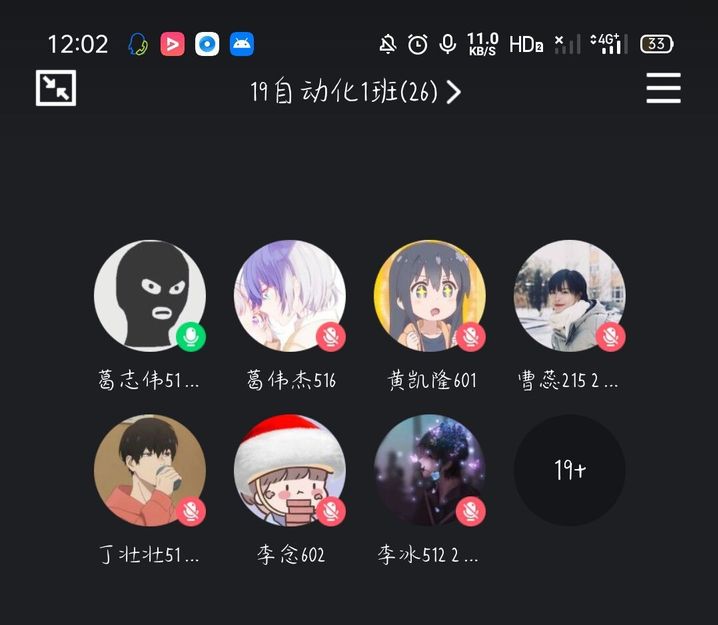Open 黄凯隆601's participant tile
This screenshot has height=625, width=718.
pyautogui.click(x=430, y=296)
